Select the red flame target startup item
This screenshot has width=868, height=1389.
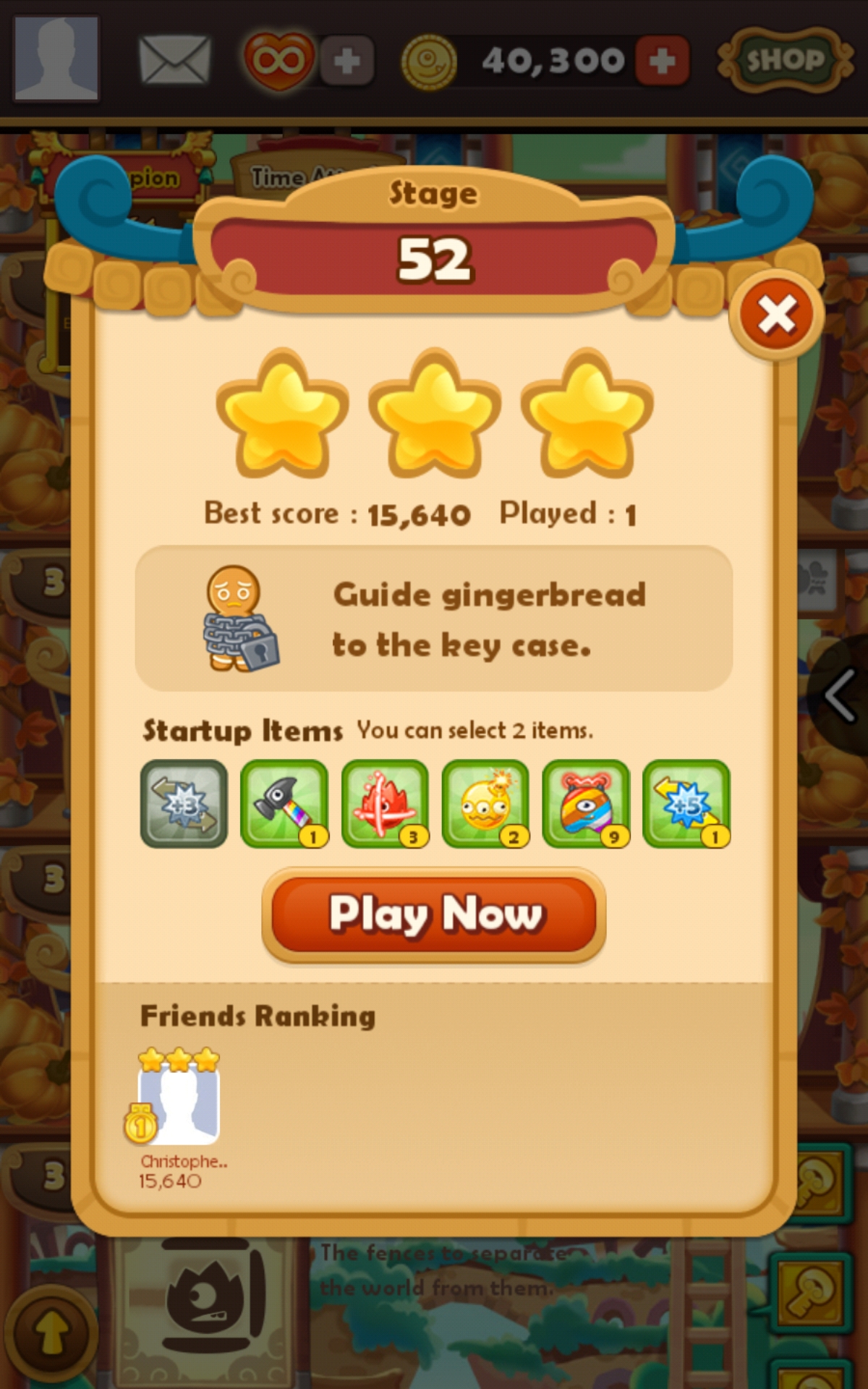[385, 804]
